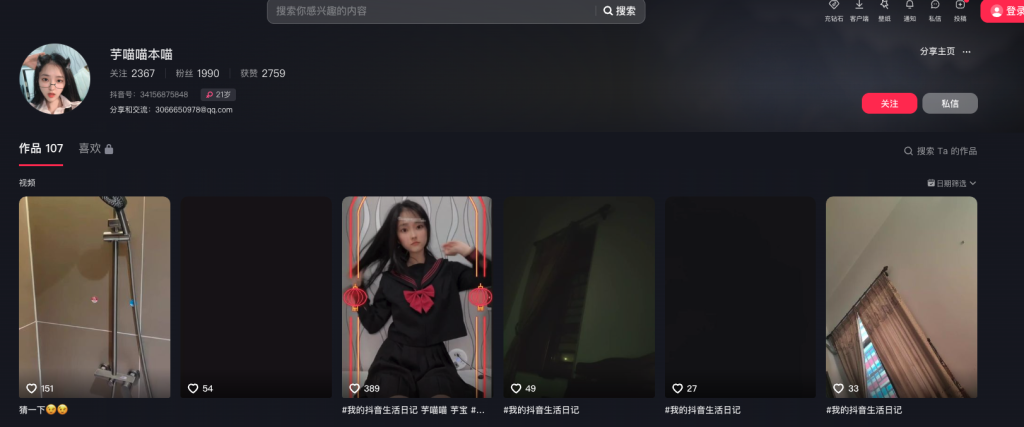Search within Ta 的作品
Image resolution: width=1024 pixels, height=427 pixels.
tap(940, 151)
